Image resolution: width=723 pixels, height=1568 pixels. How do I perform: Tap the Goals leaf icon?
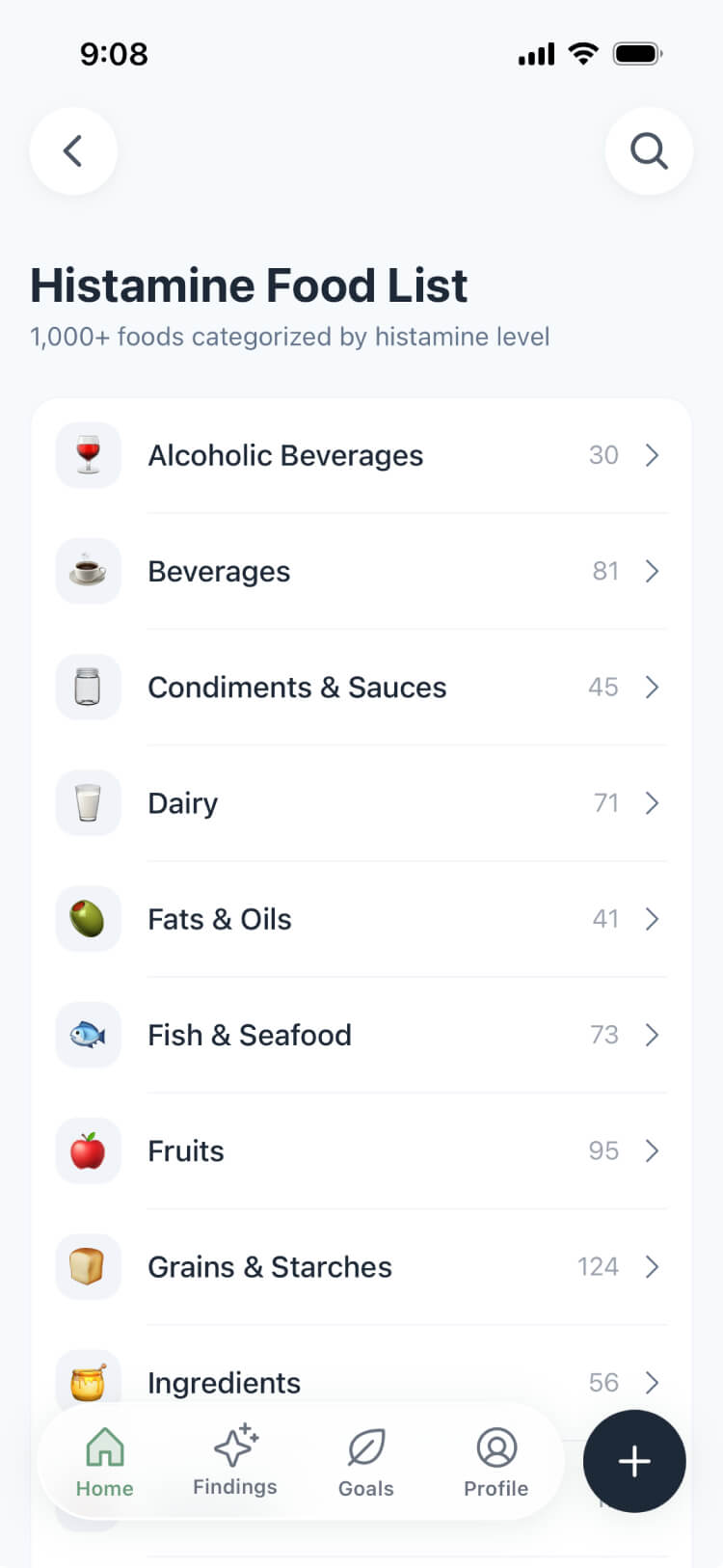(x=365, y=1446)
